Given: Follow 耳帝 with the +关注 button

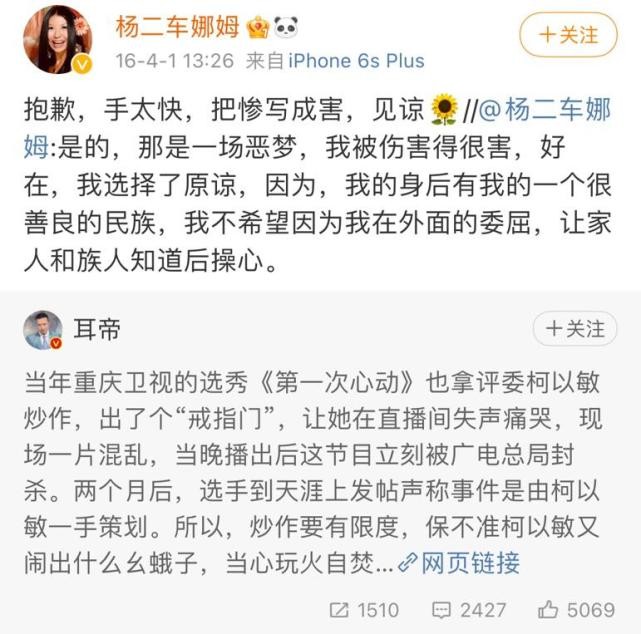Looking at the screenshot, I should (574, 329).
